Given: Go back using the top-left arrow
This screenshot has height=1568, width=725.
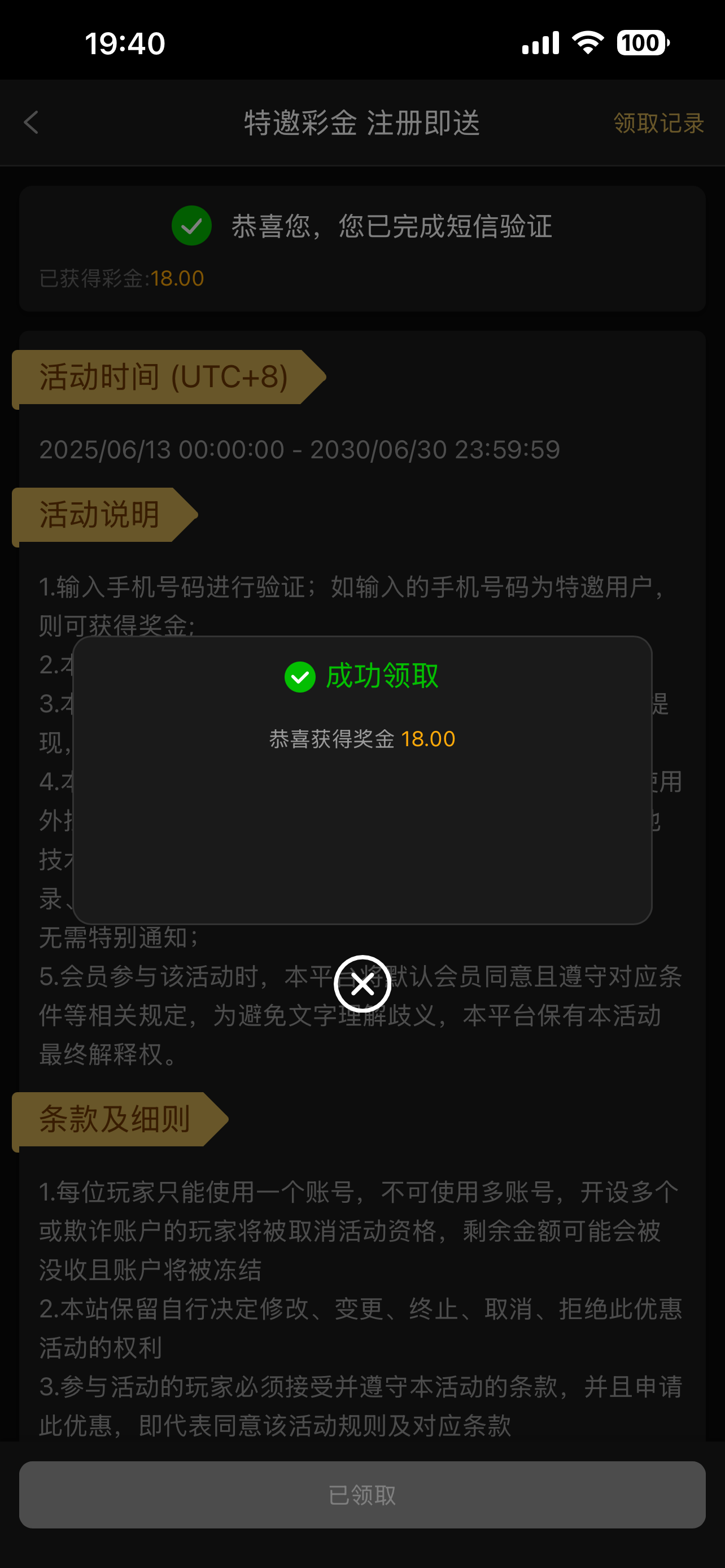Looking at the screenshot, I should pos(32,122).
